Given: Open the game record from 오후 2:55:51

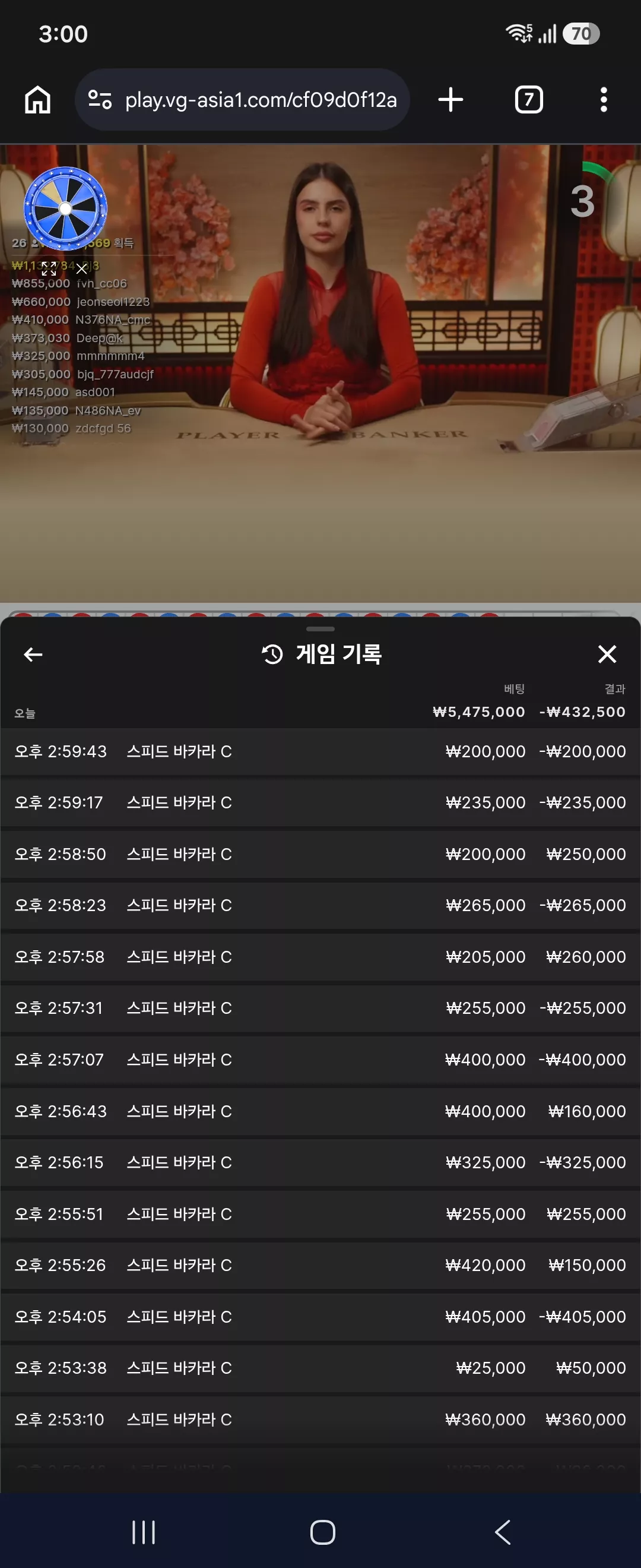Looking at the screenshot, I should click(320, 1214).
